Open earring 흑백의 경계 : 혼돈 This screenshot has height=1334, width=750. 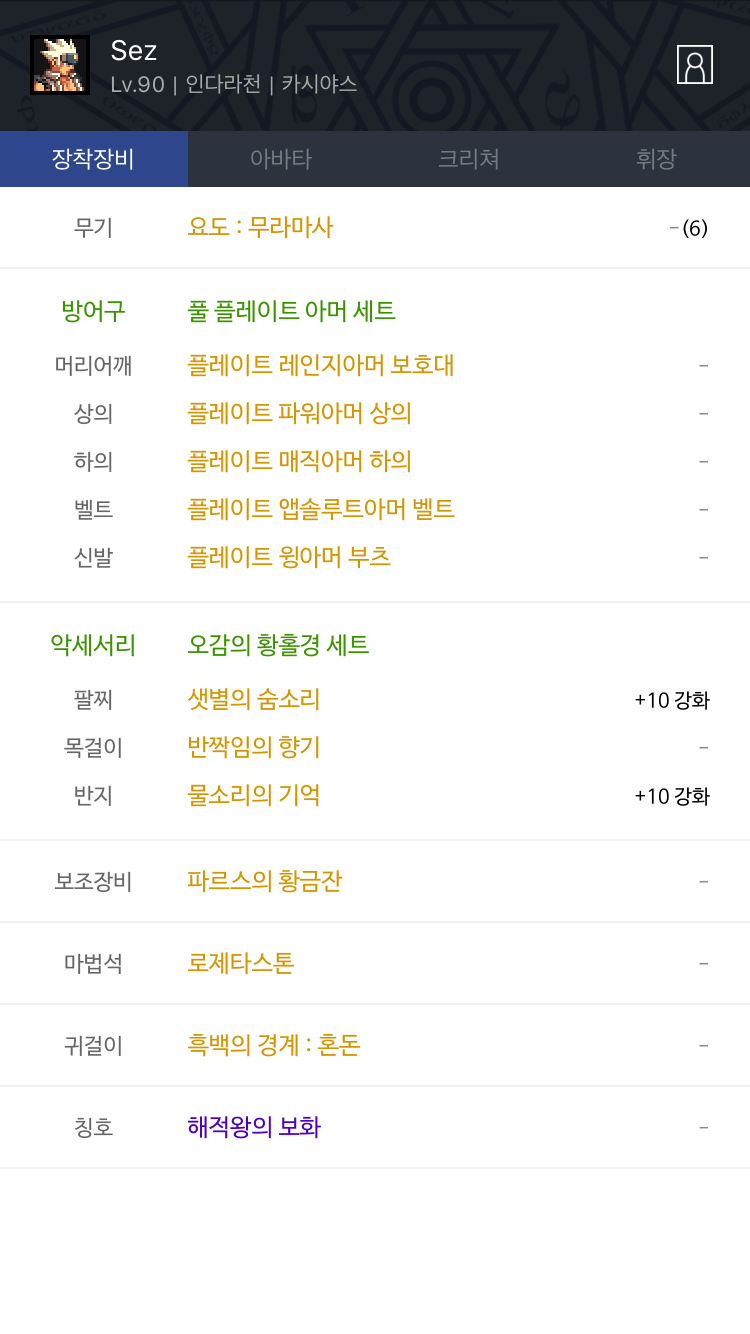[x=274, y=1045]
